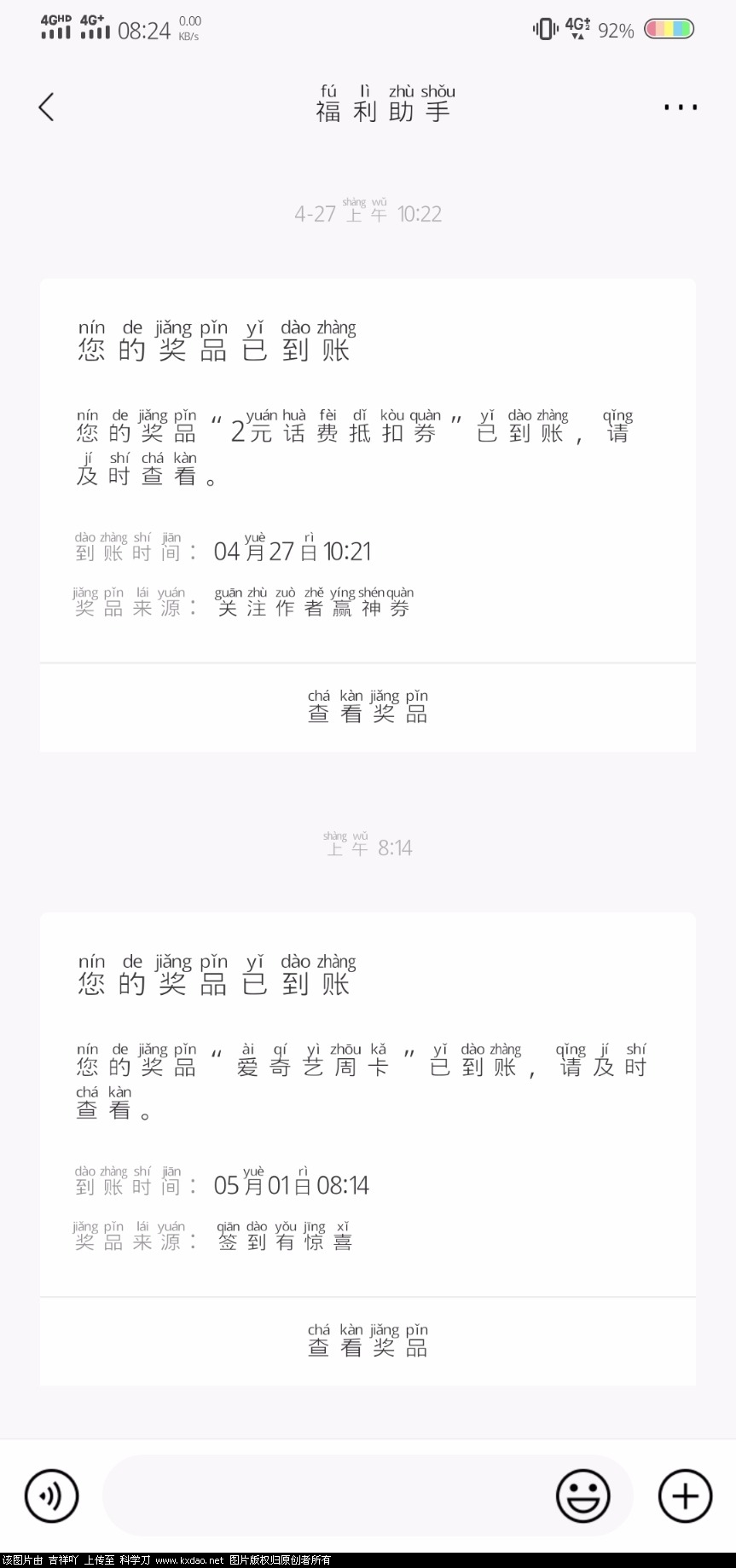Open the emoji picker

point(583,1496)
